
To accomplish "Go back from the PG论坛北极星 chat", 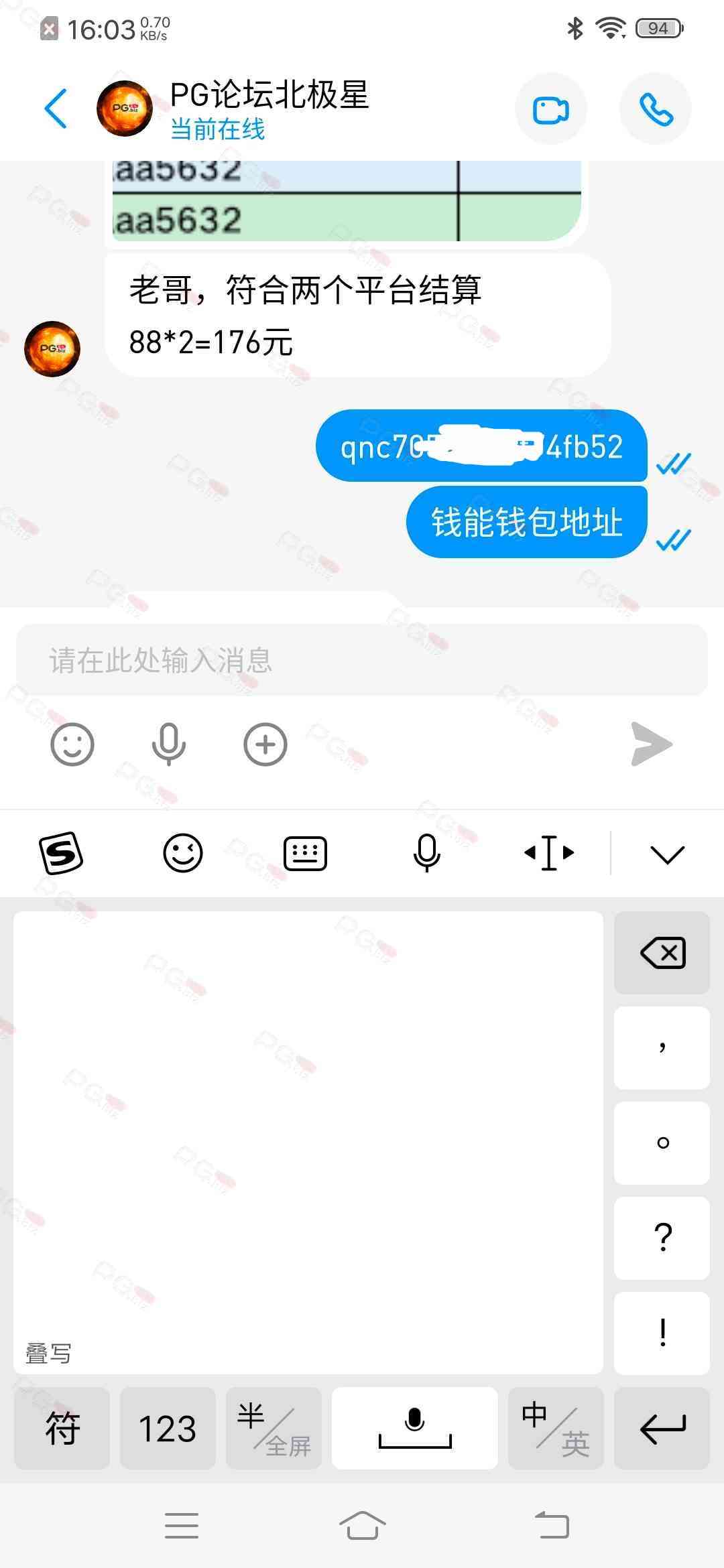I will [56, 109].
